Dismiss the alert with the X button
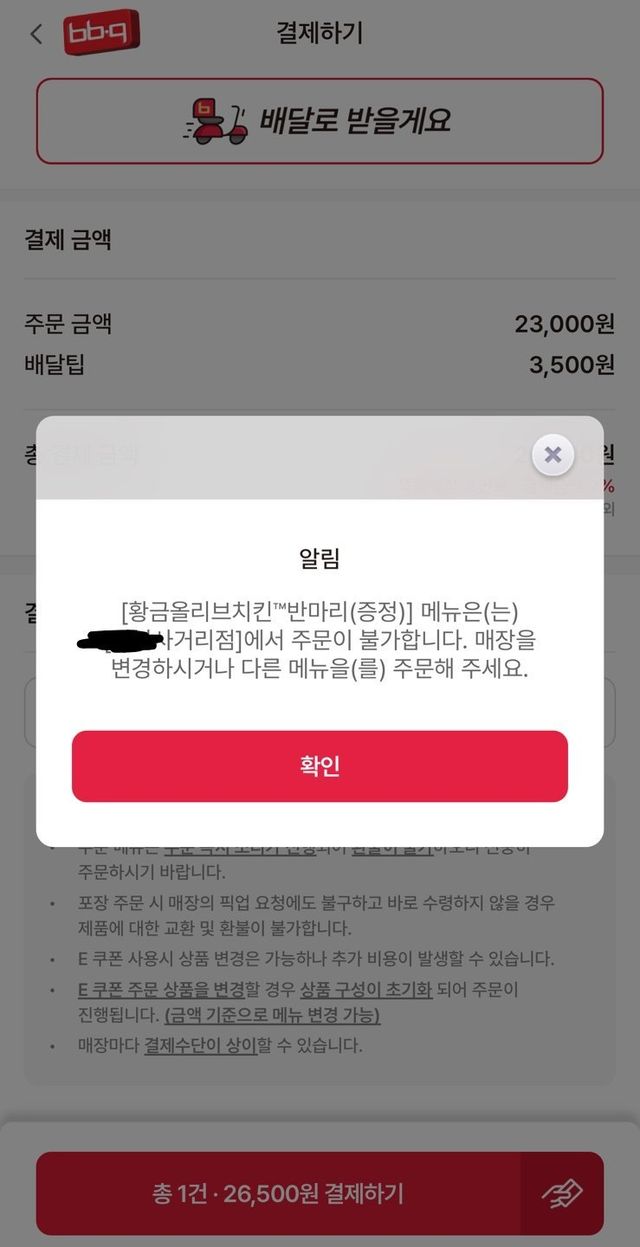 pos(552,456)
